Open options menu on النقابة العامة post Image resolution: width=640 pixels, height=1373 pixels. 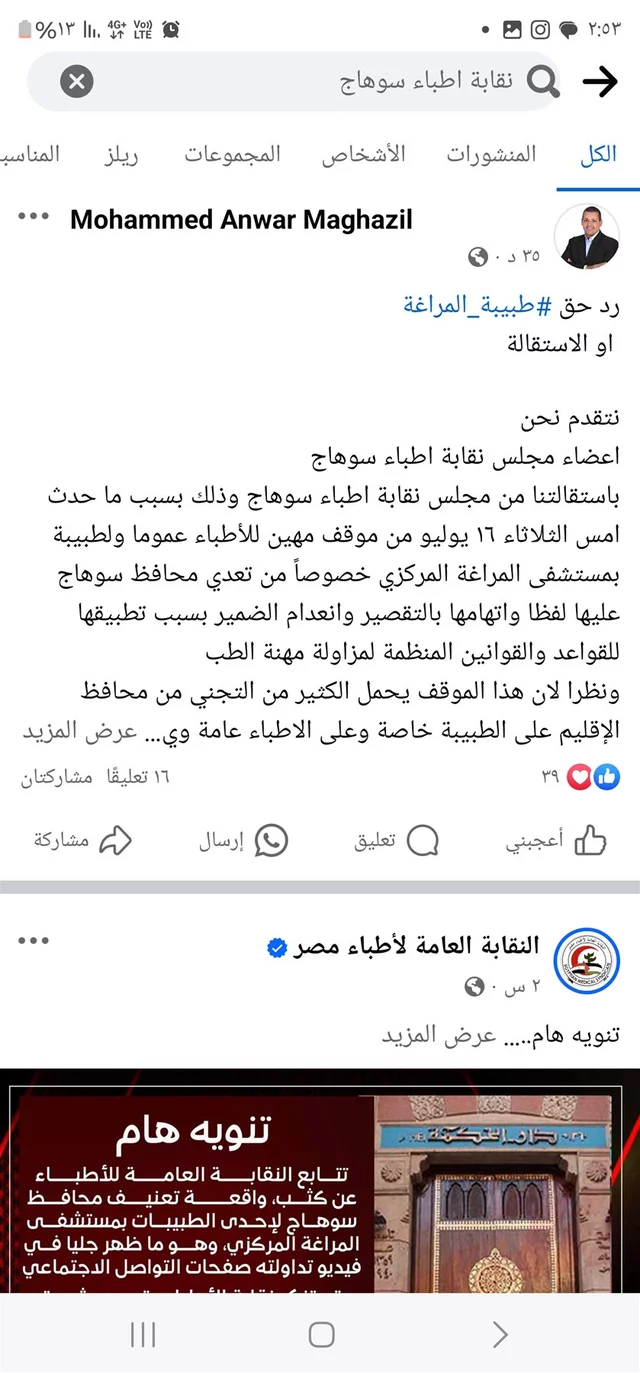tap(33, 940)
